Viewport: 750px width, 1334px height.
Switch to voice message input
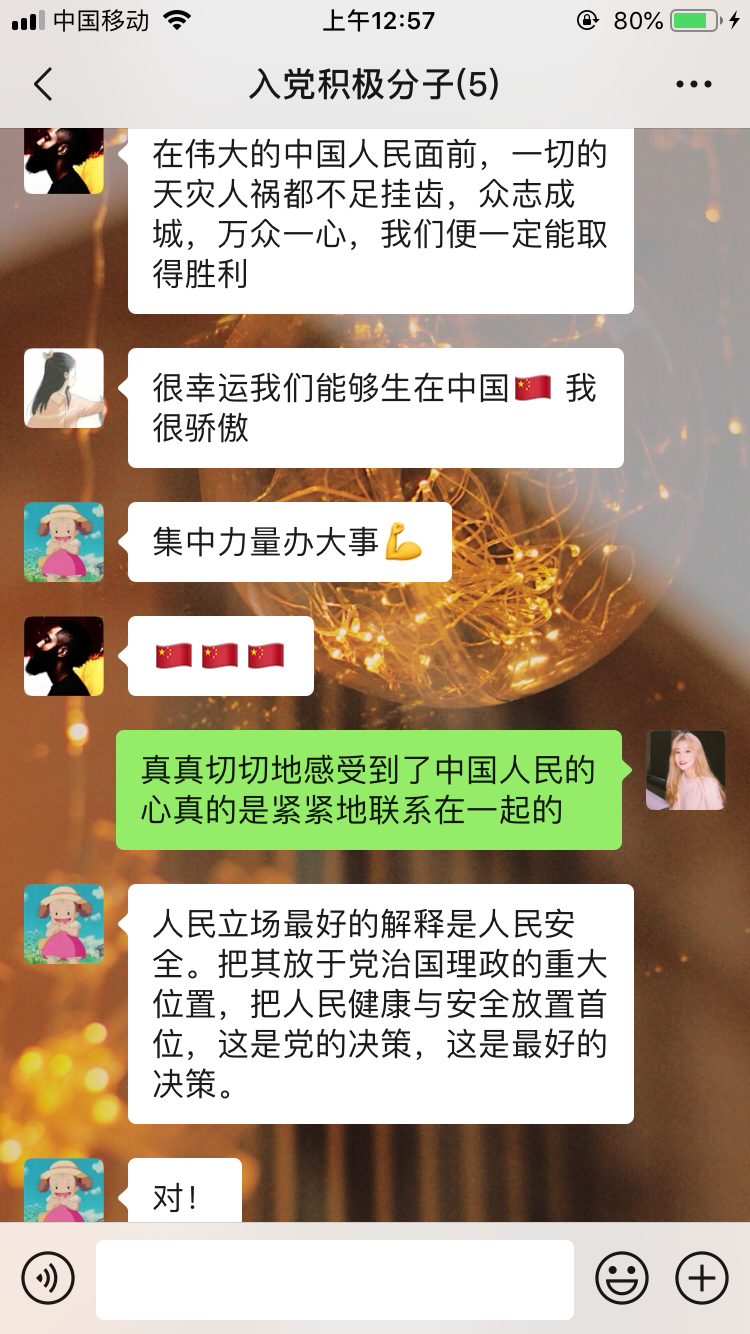coord(48,1278)
